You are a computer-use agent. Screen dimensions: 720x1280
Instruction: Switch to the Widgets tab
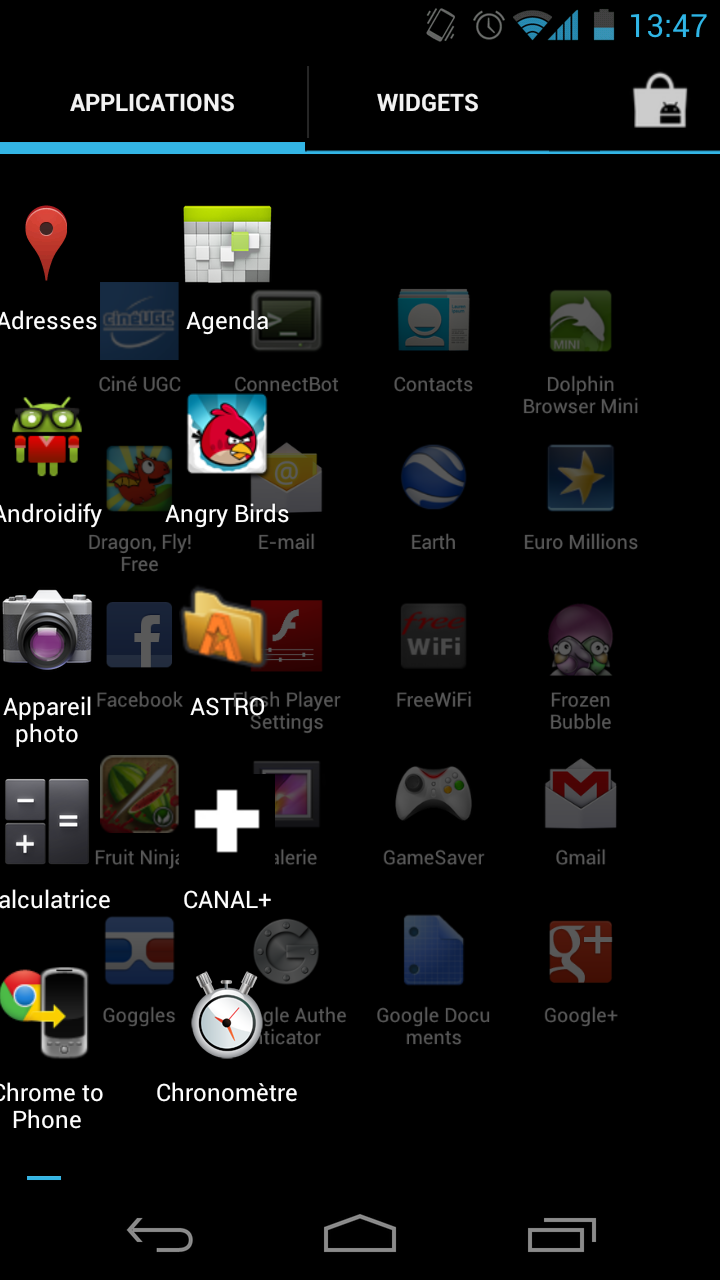pyautogui.click(x=427, y=103)
